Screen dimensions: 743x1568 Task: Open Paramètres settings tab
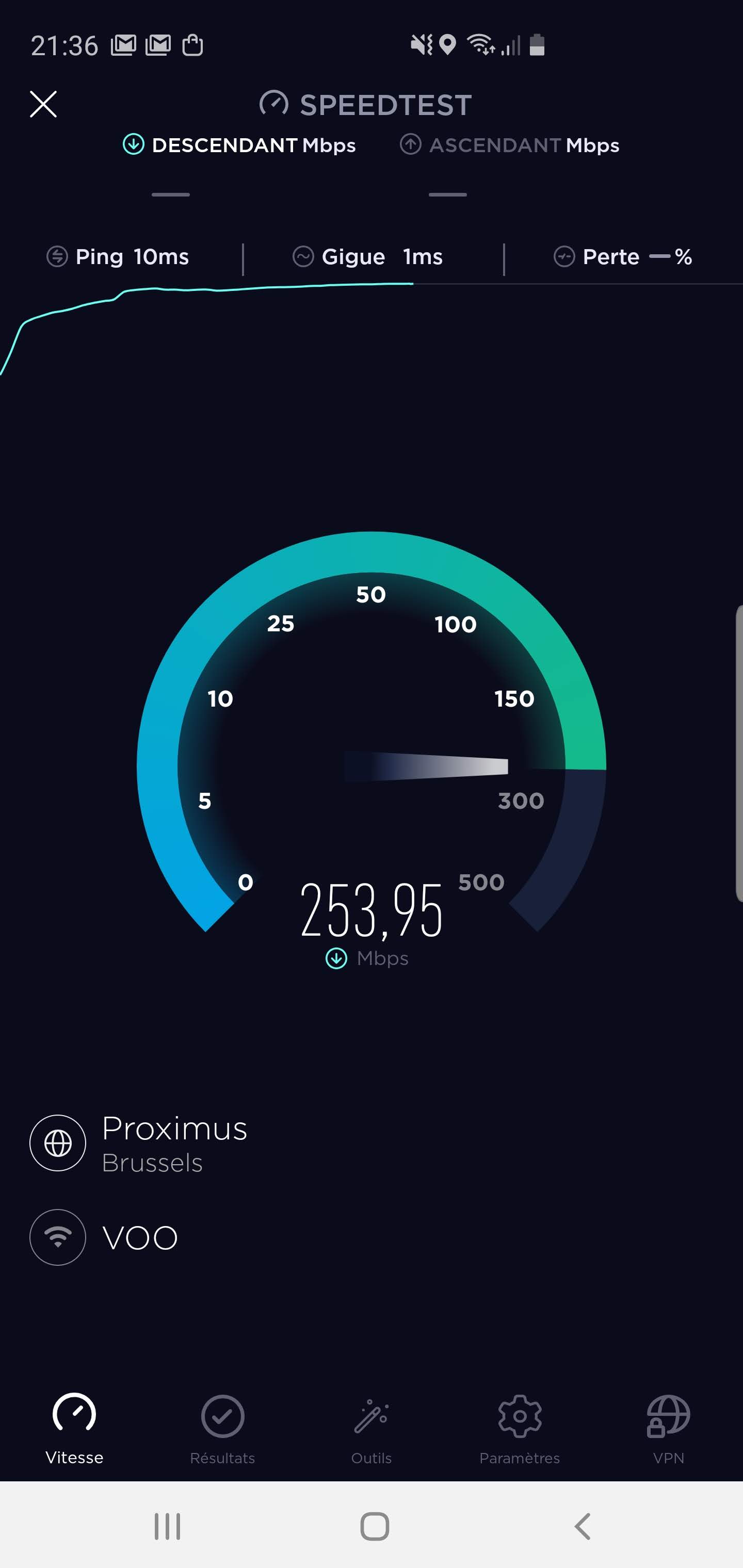tap(520, 1428)
